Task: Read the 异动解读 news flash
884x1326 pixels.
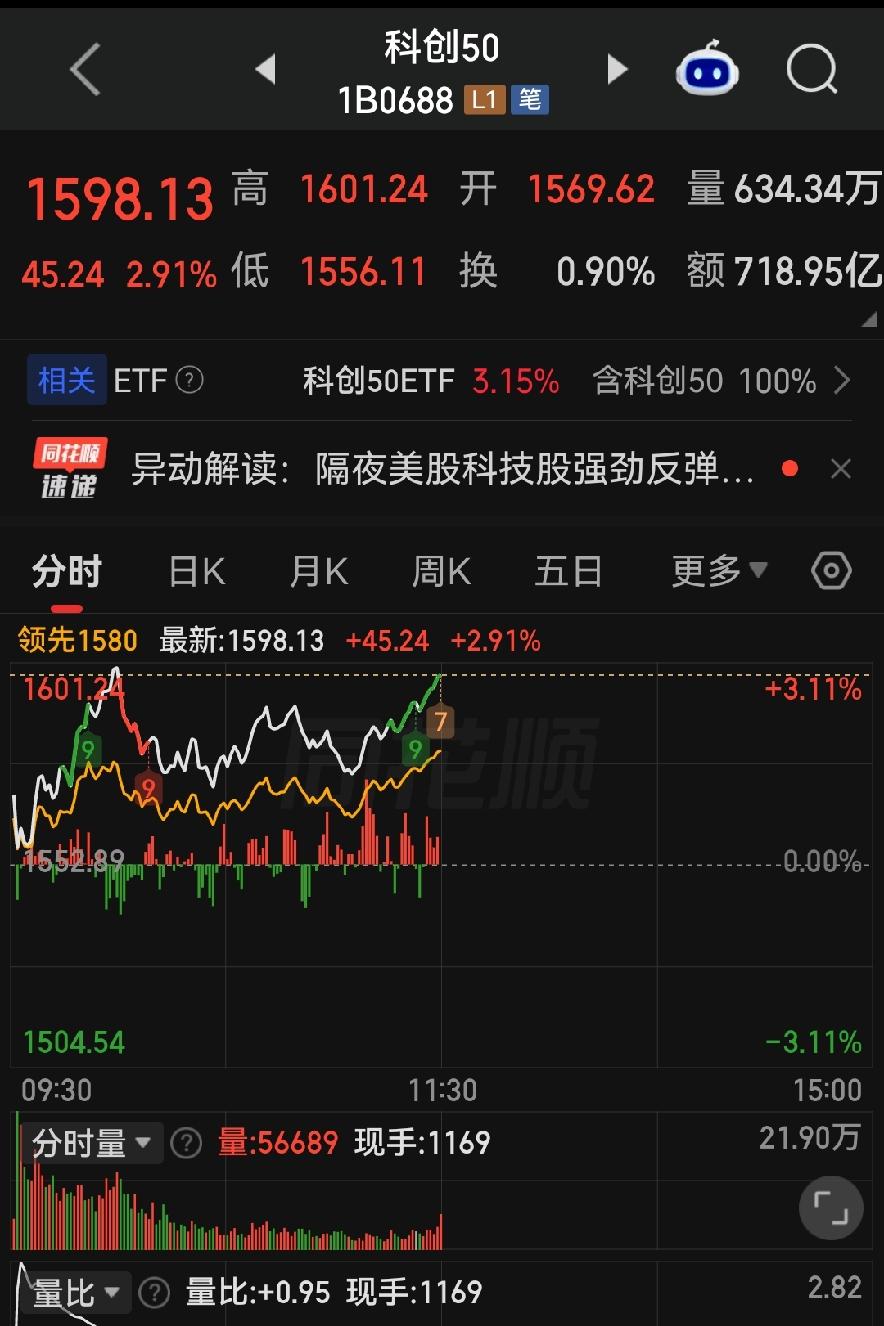Action: point(443,469)
